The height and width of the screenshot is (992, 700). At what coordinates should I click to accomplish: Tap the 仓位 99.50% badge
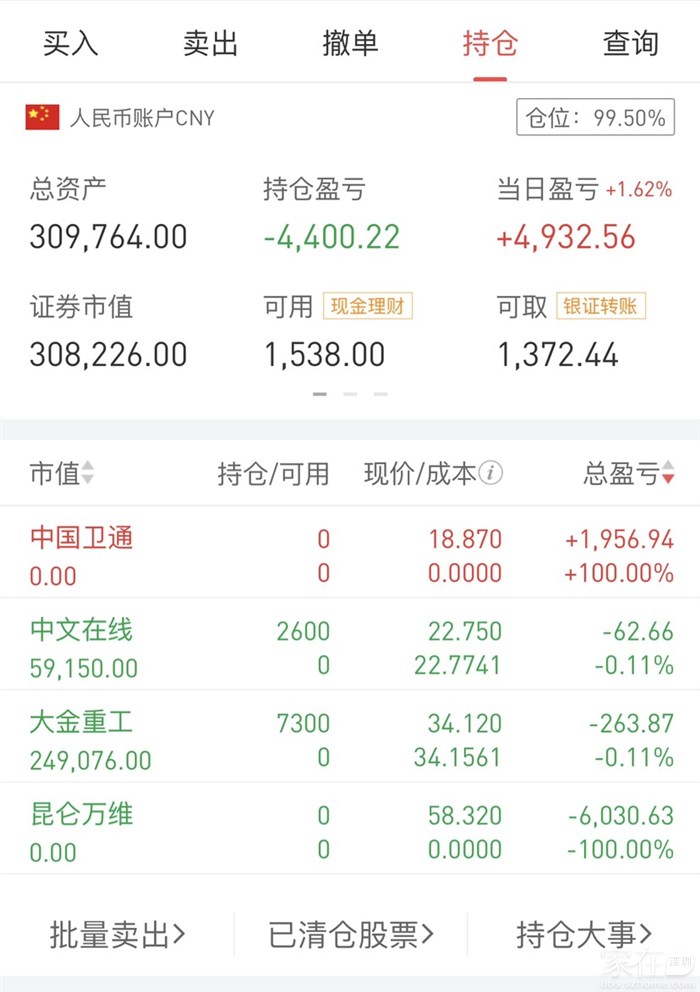(595, 118)
